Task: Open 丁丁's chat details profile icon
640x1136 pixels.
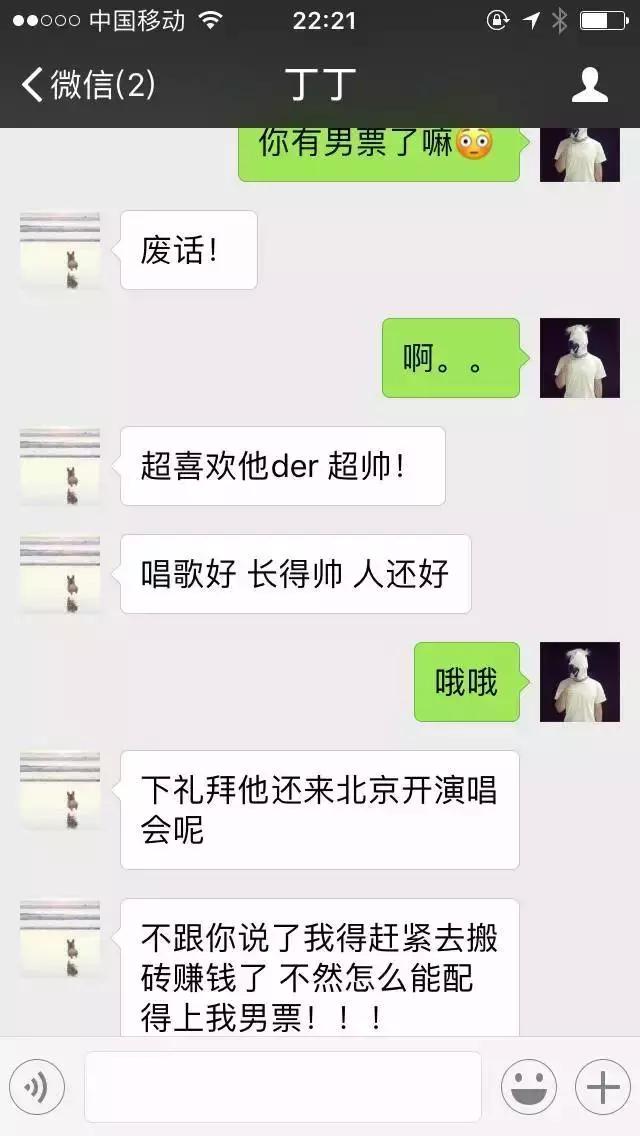Action: click(589, 85)
